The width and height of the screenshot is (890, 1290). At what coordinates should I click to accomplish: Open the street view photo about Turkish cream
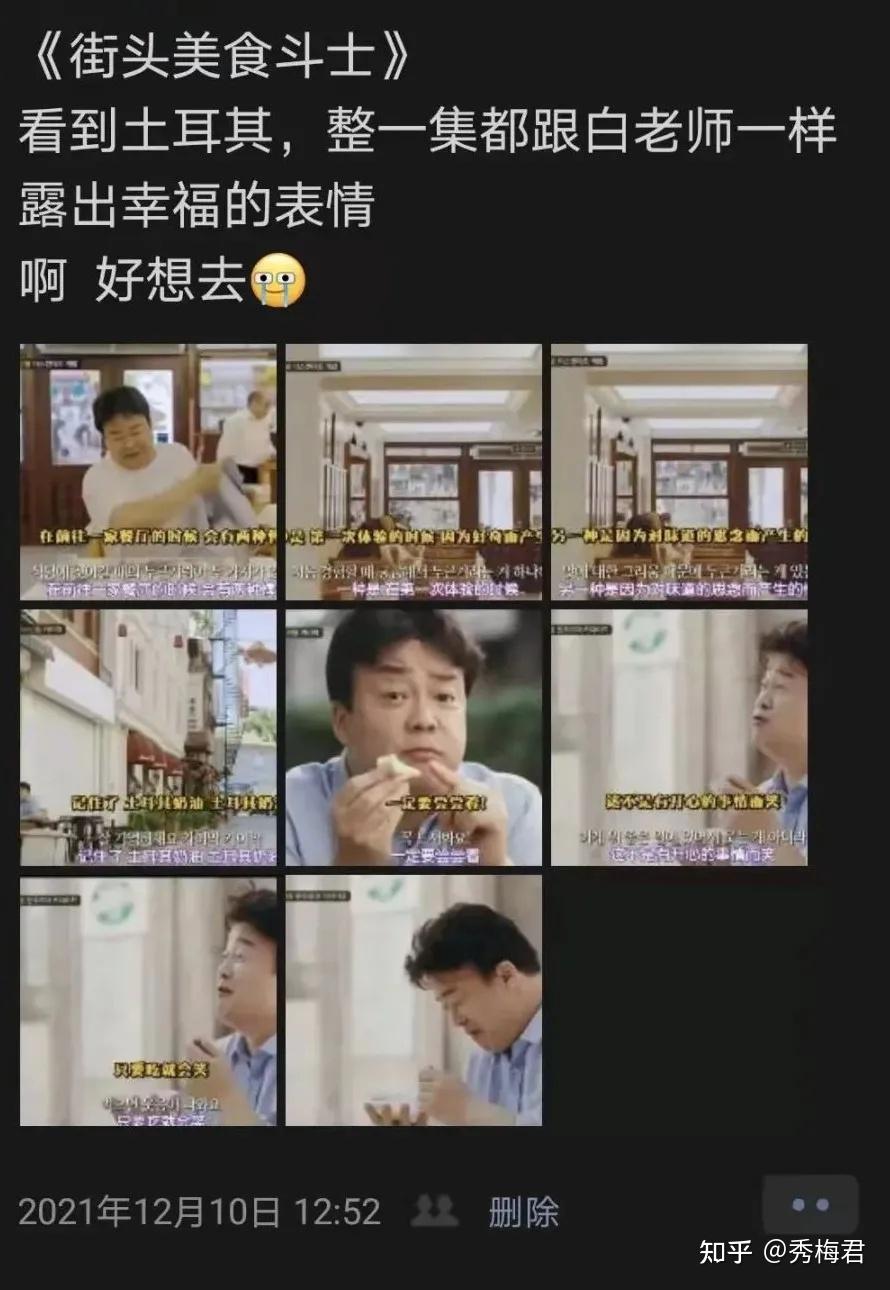[148, 738]
